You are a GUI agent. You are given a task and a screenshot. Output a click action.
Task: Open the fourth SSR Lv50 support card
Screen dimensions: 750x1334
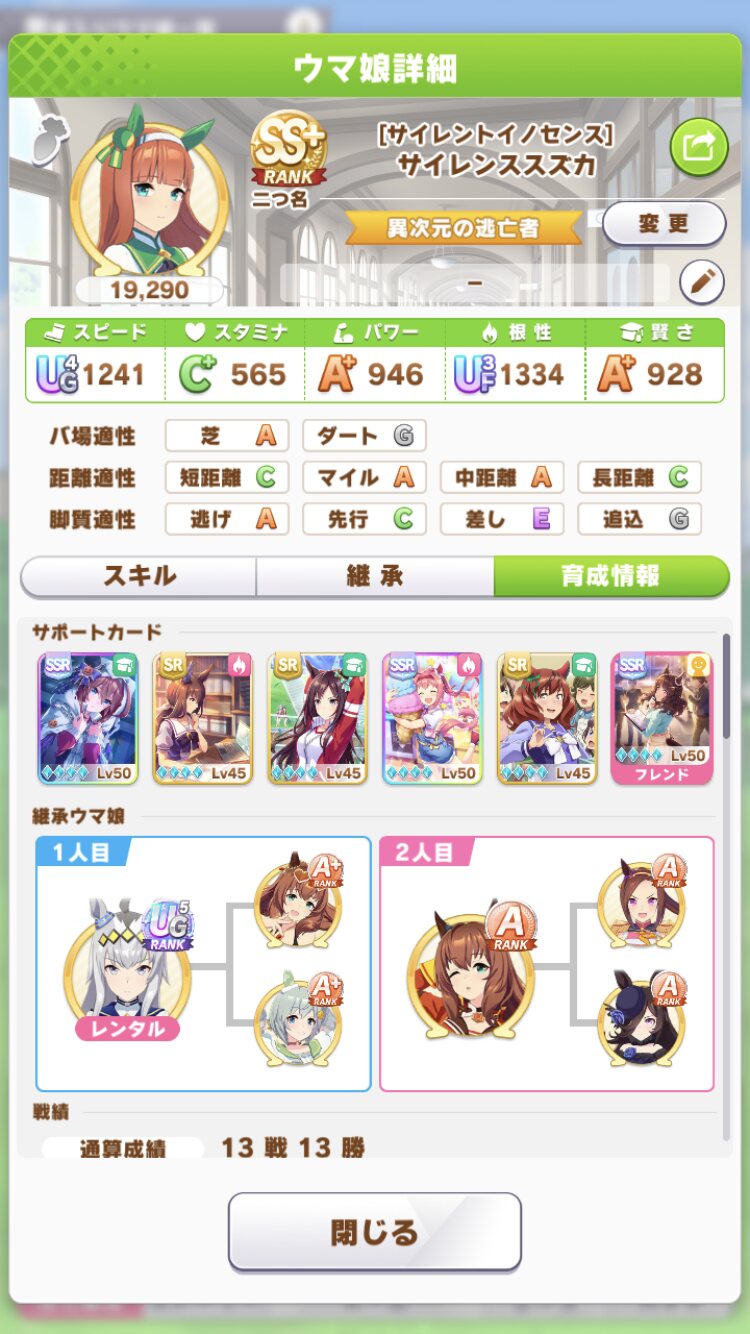[432, 718]
